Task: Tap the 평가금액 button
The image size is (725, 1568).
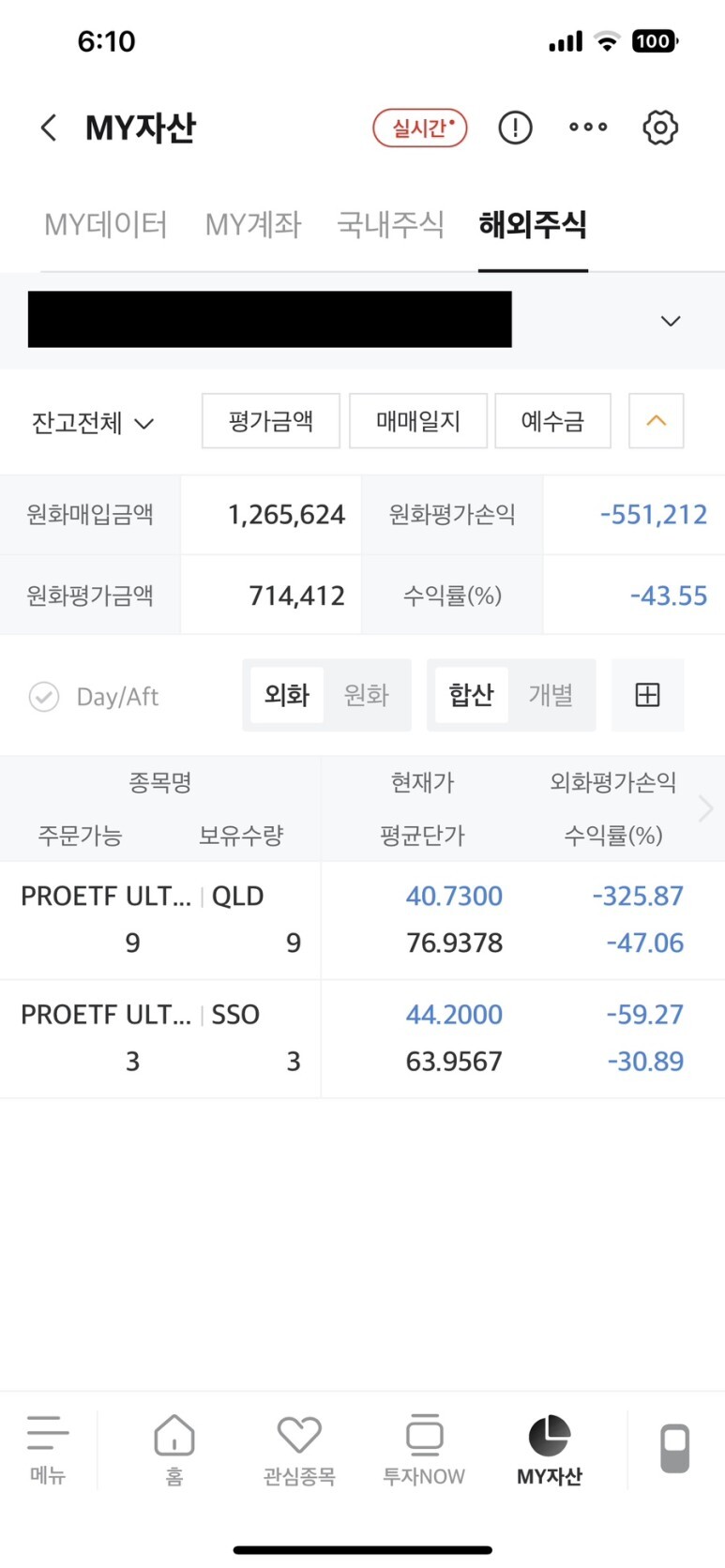Action: (x=271, y=421)
